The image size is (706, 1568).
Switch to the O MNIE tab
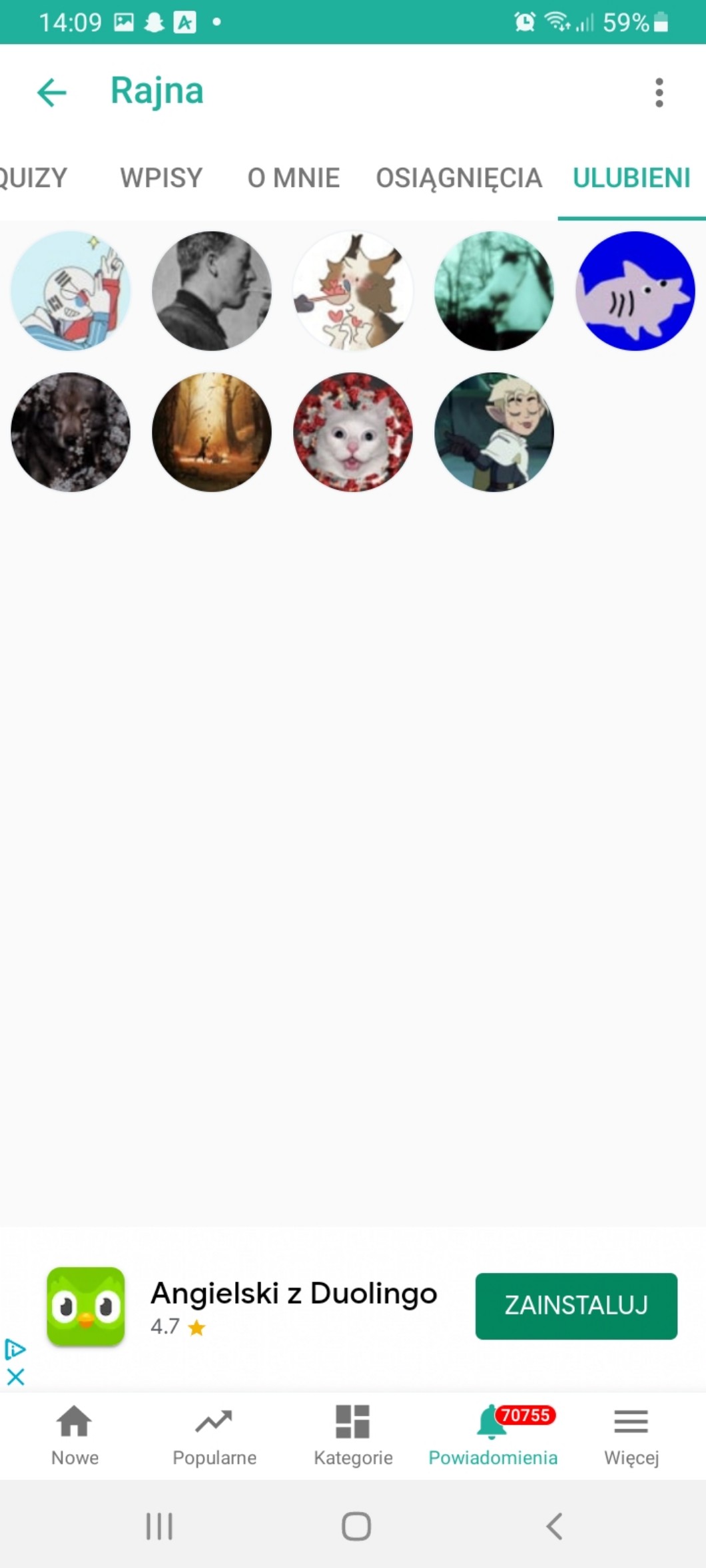point(293,178)
